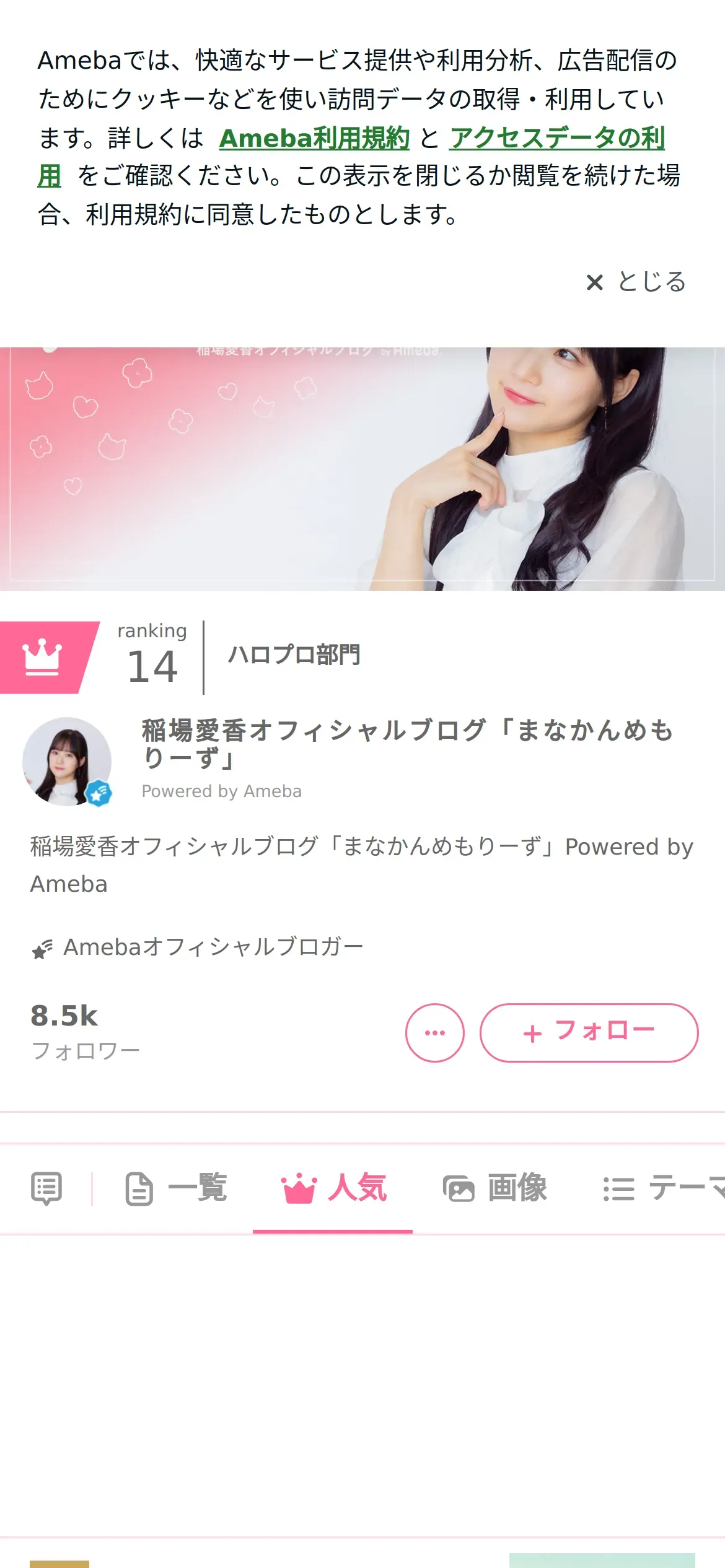Switch to the 一覧 tab
Viewport: 725px width, 1568px height.
click(176, 1189)
